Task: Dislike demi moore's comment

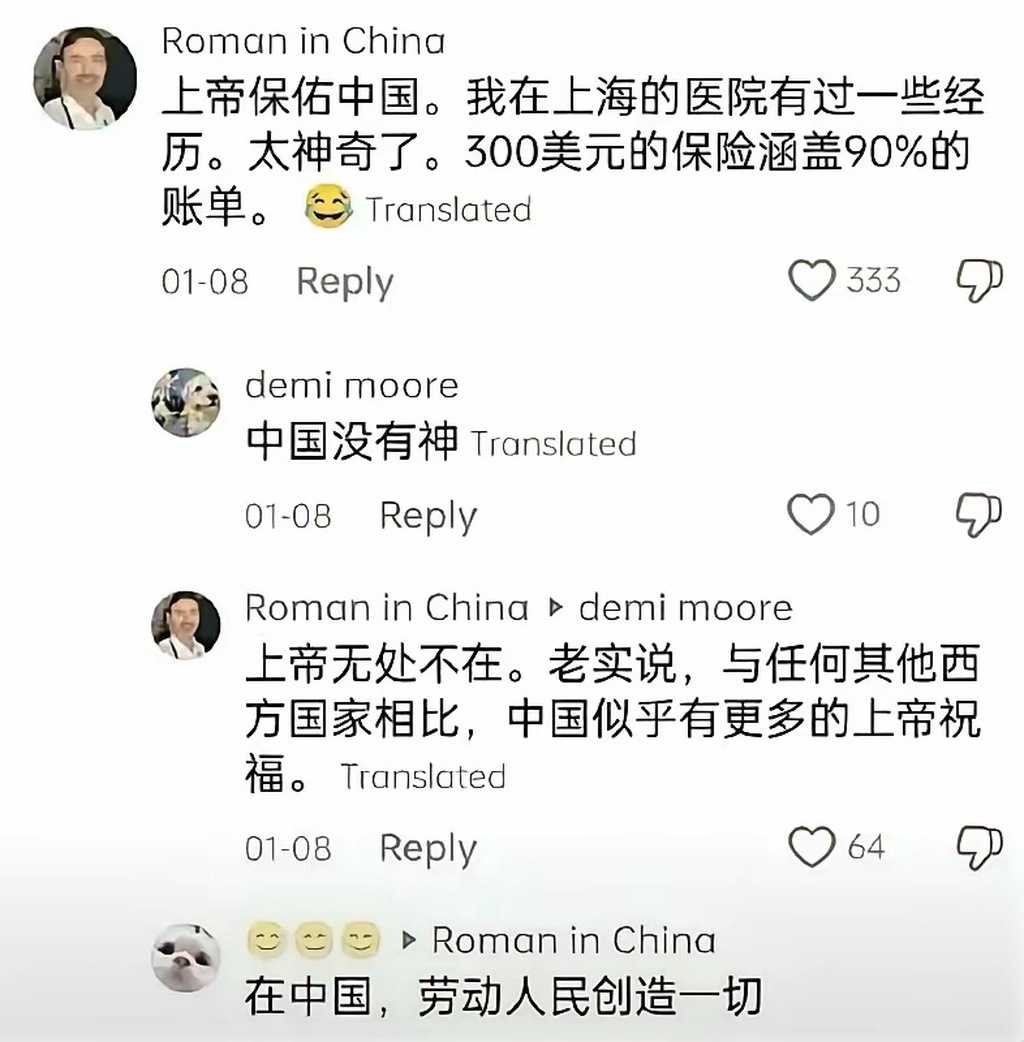Action: pyautogui.click(x=978, y=515)
